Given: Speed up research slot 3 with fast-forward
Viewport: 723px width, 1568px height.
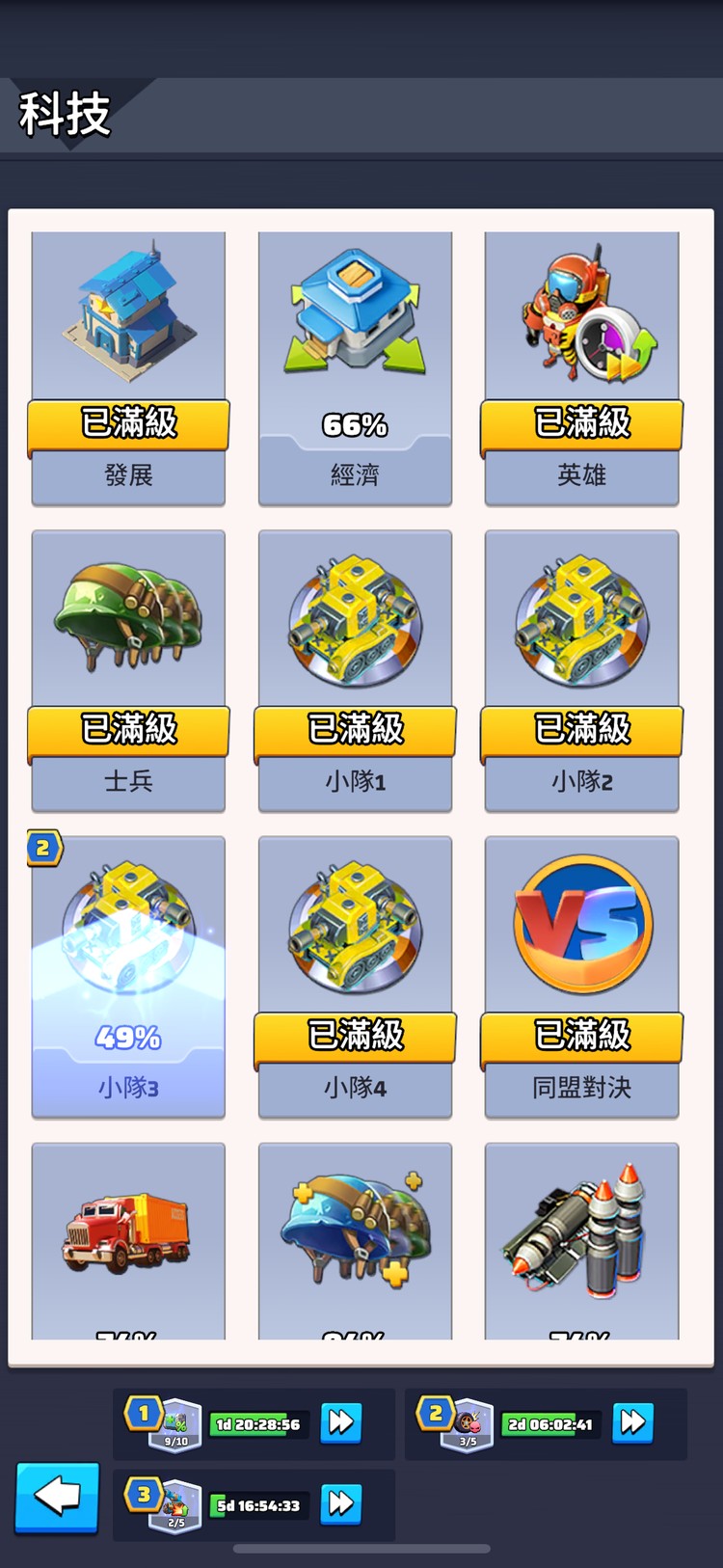Looking at the screenshot, I should pyautogui.click(x=340, y=1503).
